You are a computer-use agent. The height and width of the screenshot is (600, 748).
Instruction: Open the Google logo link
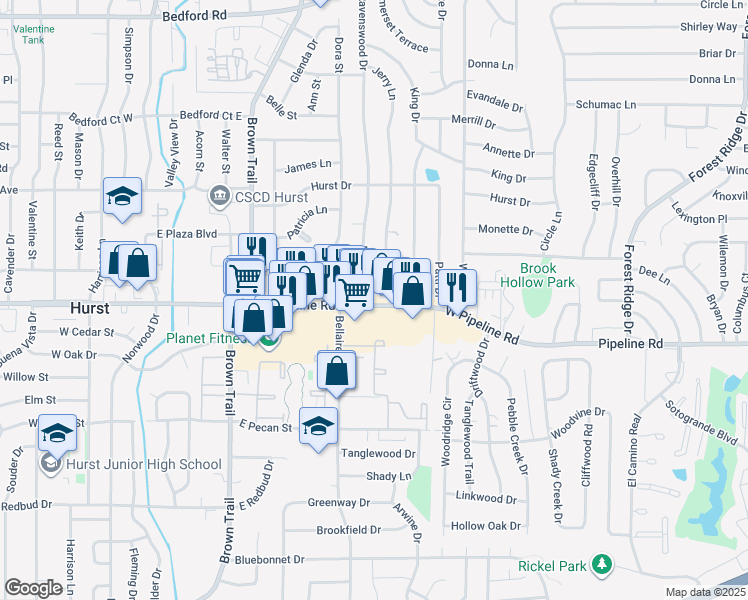33,588
